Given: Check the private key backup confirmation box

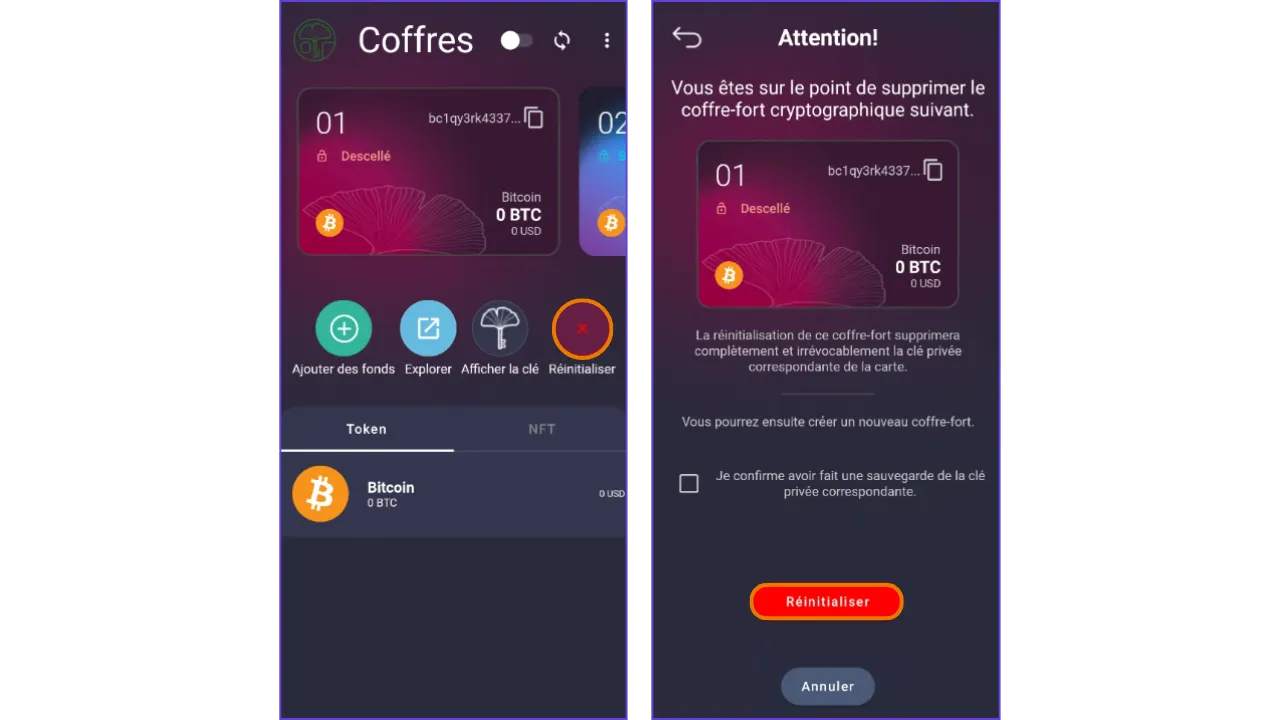Looking at the screenshot, I should click(x=689, y=484).
